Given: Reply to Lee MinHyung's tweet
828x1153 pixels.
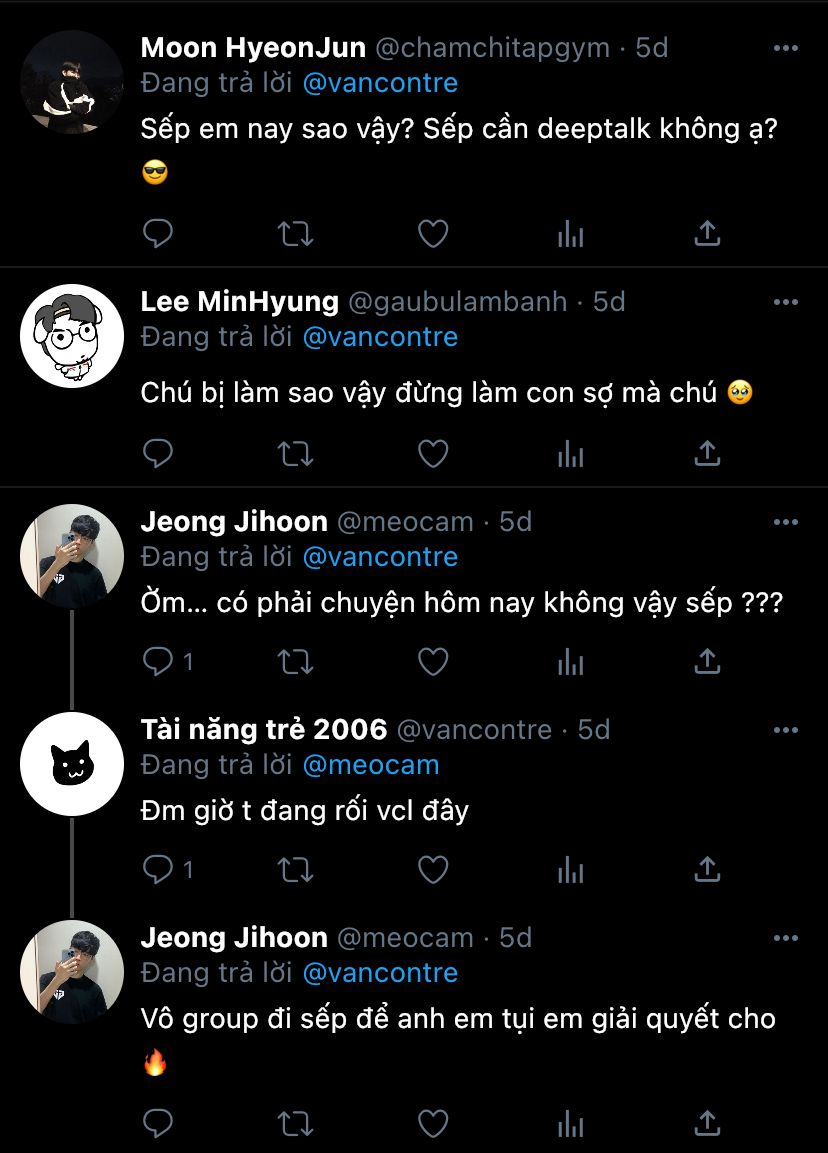Looking at the screenshot, I should click(x=158, y=454).
